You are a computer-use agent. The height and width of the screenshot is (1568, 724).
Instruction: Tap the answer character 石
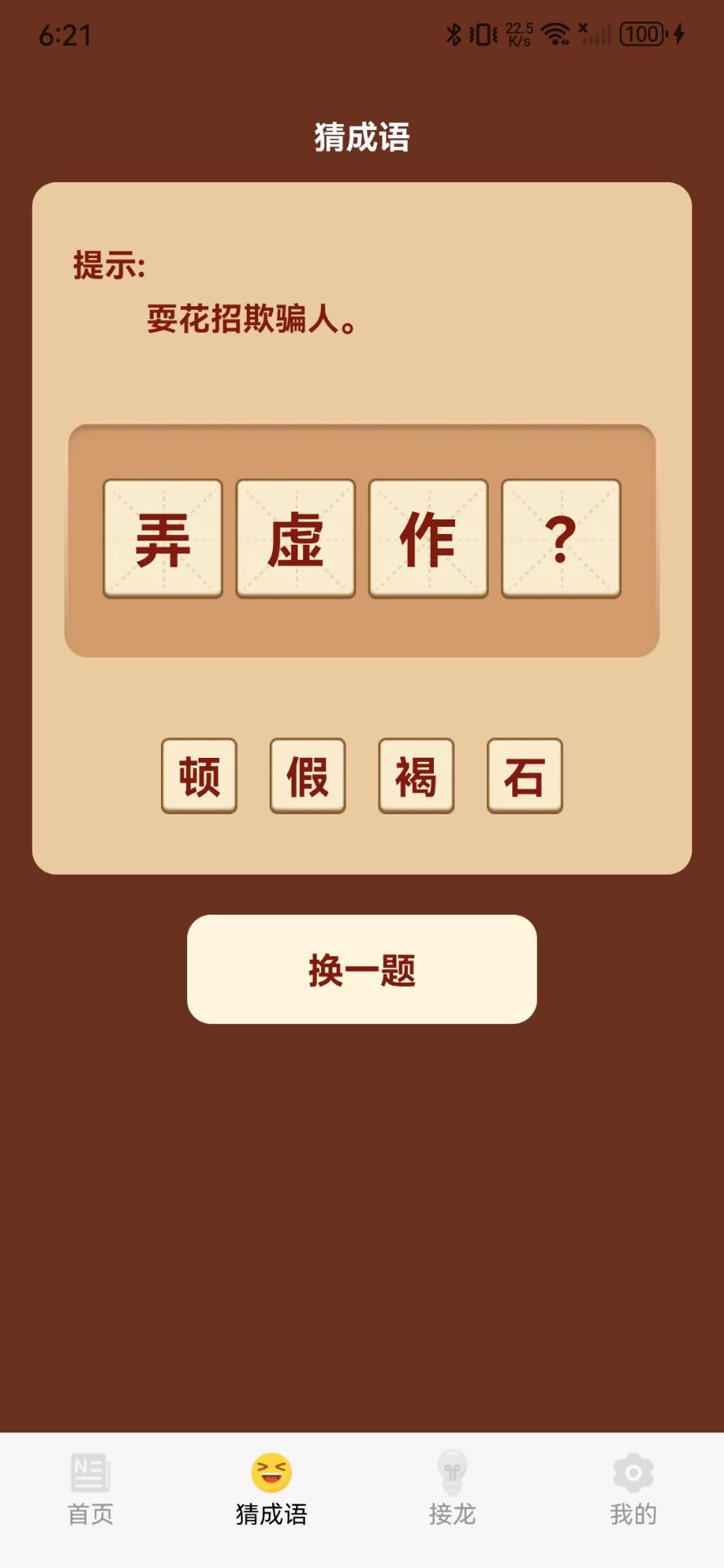pyautogui.click(x=525, y=776)
